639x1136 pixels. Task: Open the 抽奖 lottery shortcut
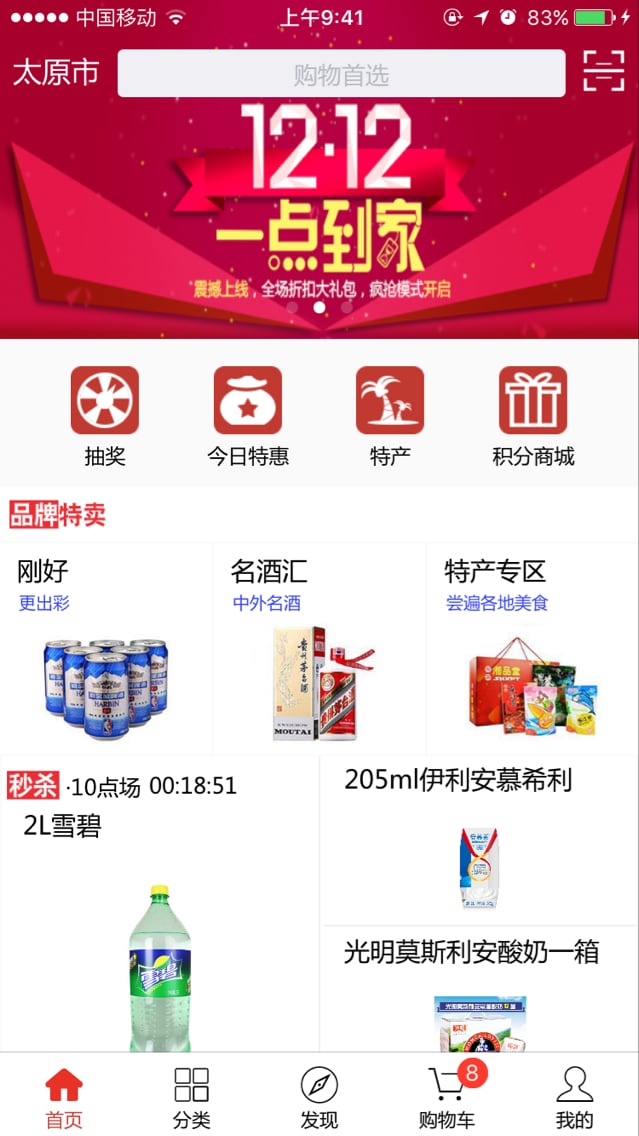[104, 415]
